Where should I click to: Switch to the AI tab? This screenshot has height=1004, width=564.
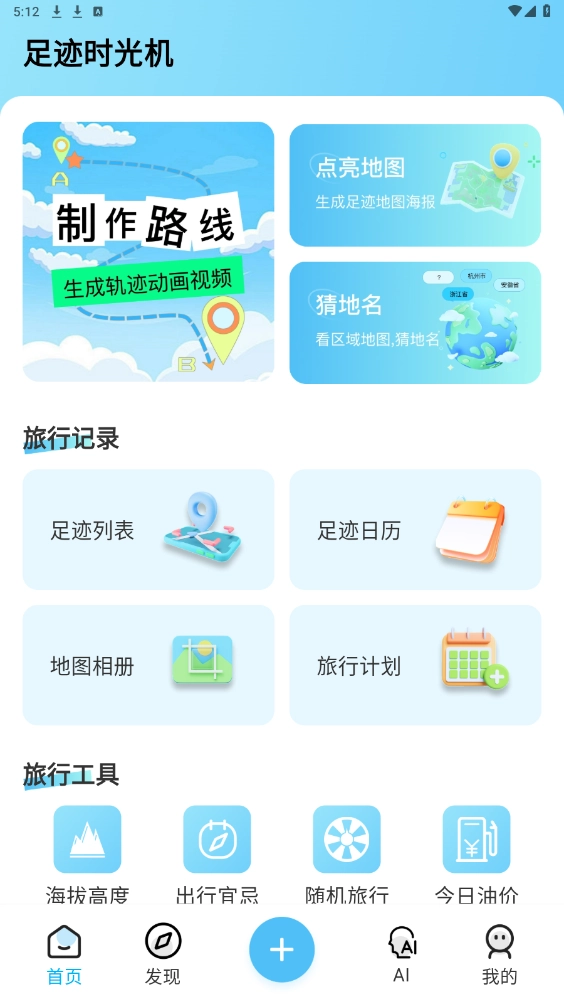click(401, 955)
